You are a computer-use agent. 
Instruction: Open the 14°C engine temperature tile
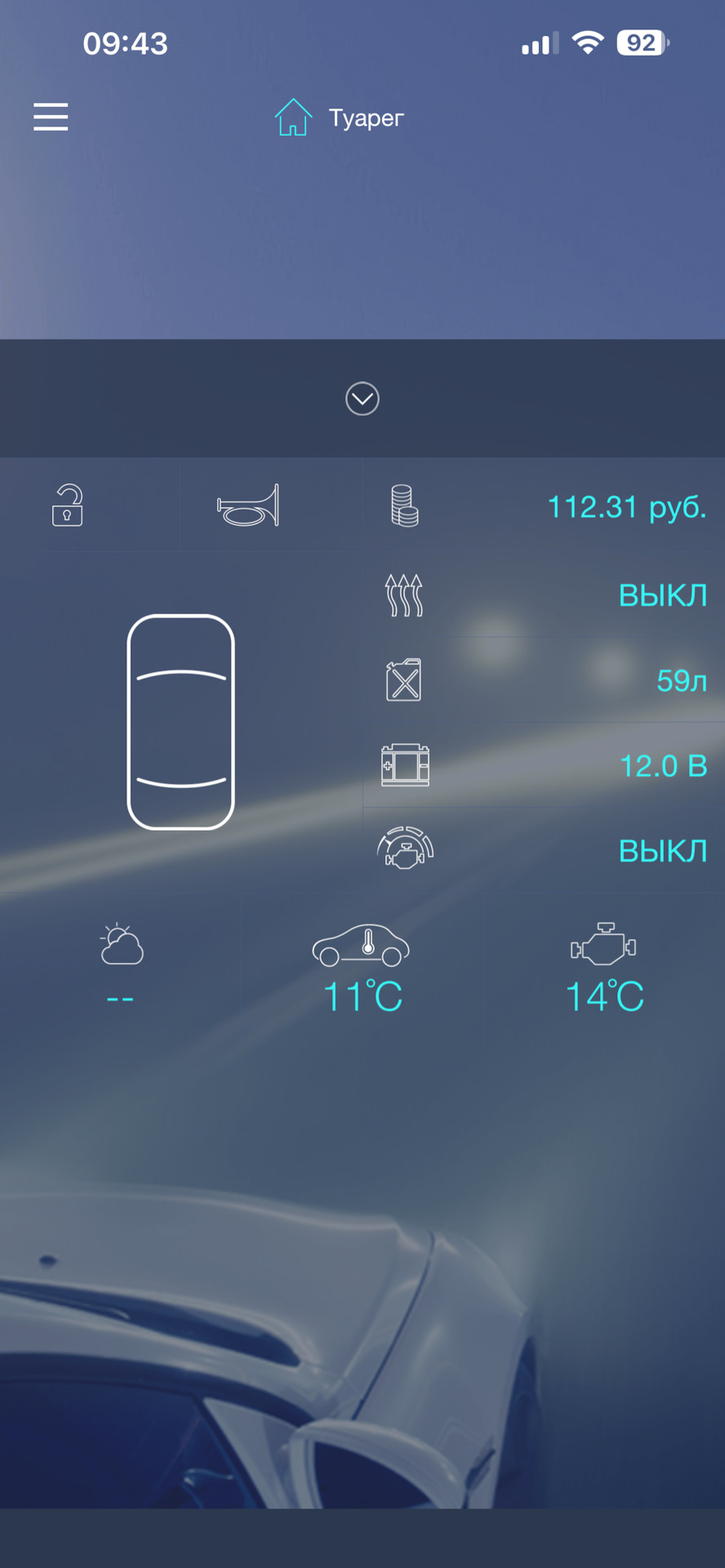tap(604, 968)
